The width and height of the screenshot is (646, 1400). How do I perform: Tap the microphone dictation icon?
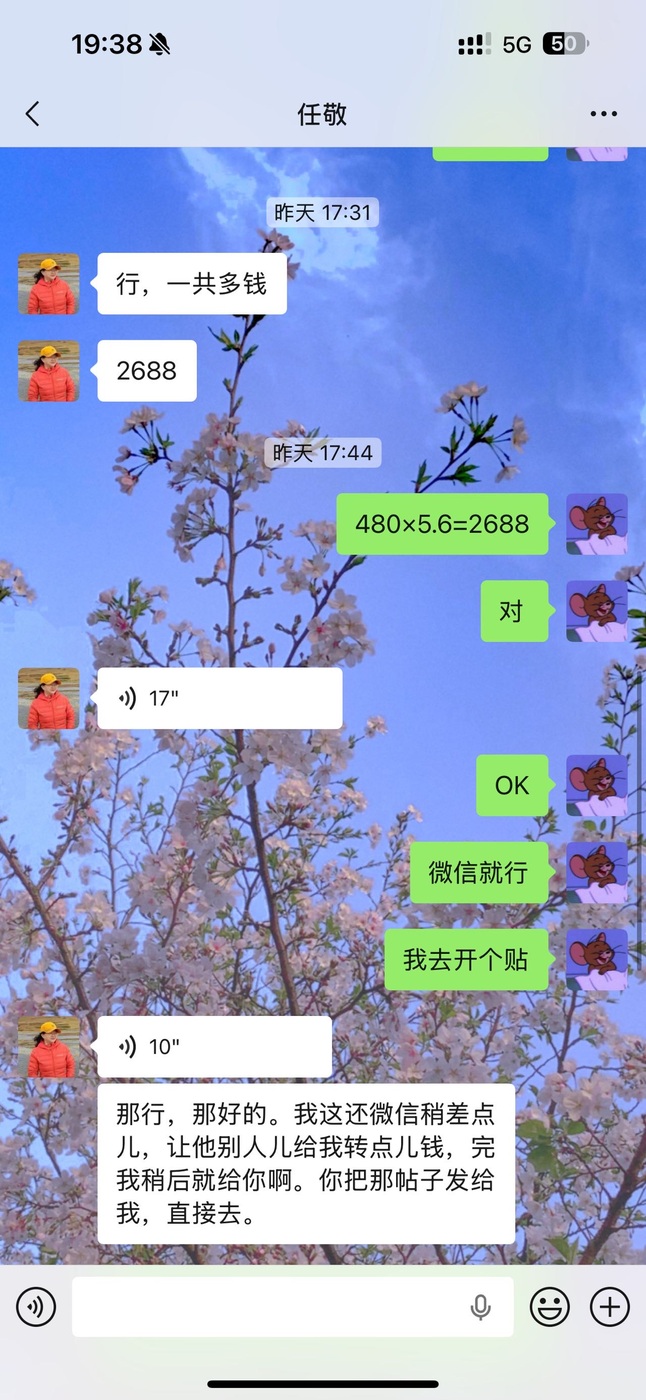[481, 1306]
